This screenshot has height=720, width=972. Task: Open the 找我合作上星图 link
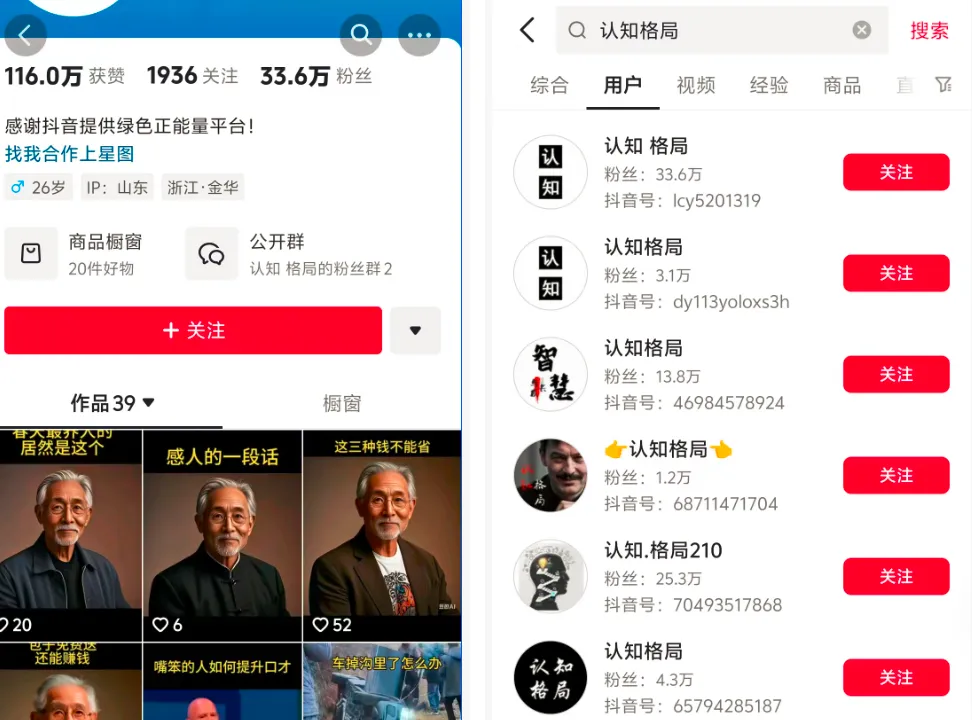[69, 154]
